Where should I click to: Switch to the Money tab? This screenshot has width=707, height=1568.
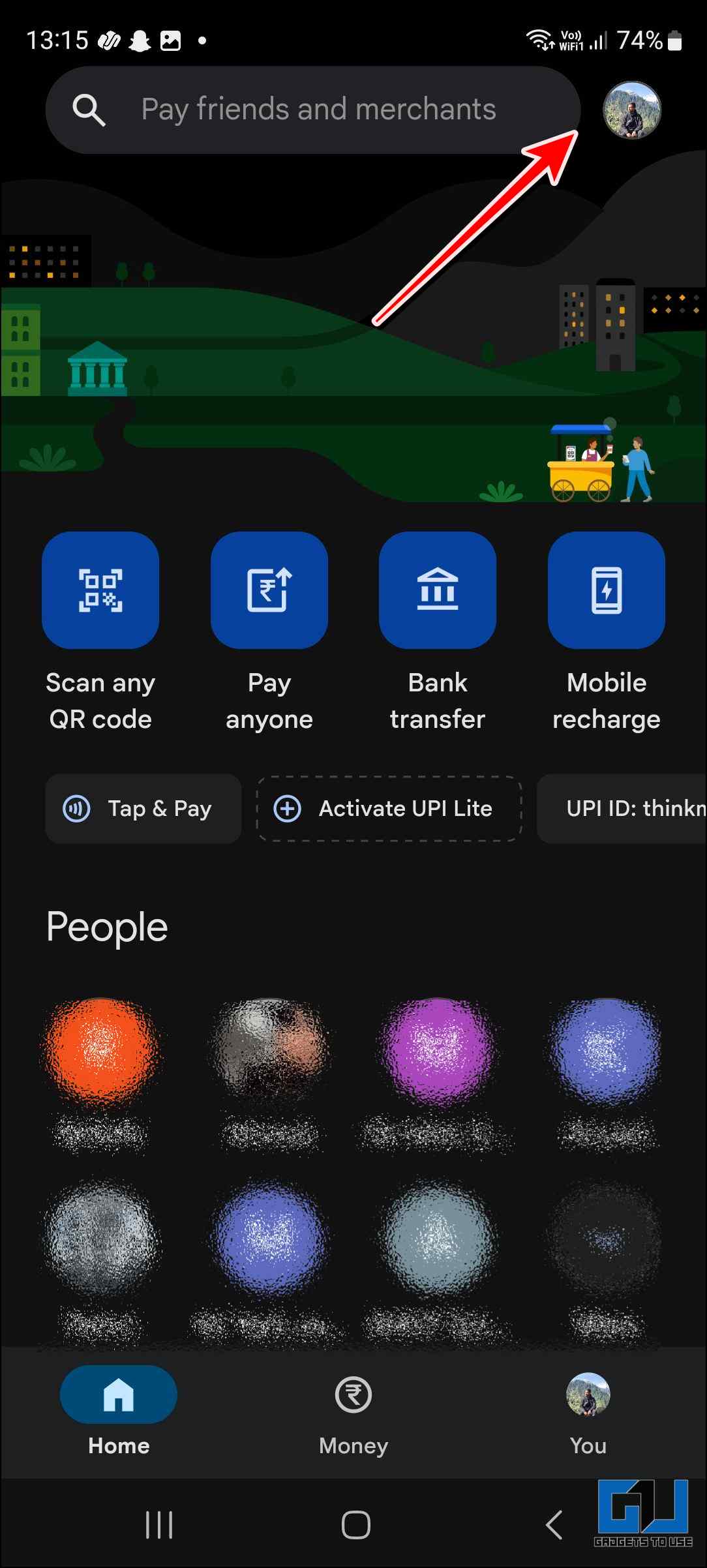click(x=353, y=1409)
